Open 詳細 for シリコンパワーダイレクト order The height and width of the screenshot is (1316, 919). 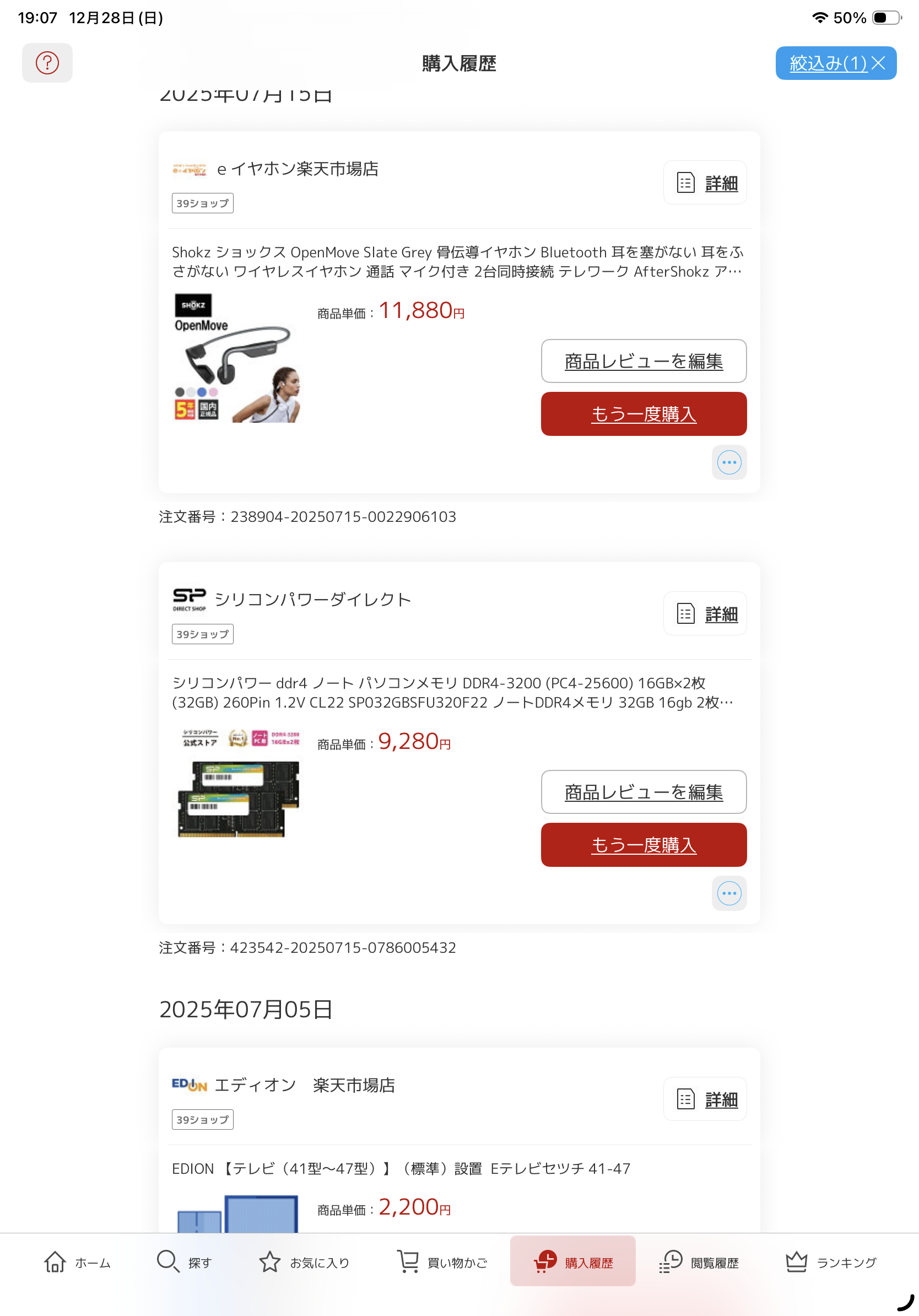pyautogui.click(x=705, y=614)
